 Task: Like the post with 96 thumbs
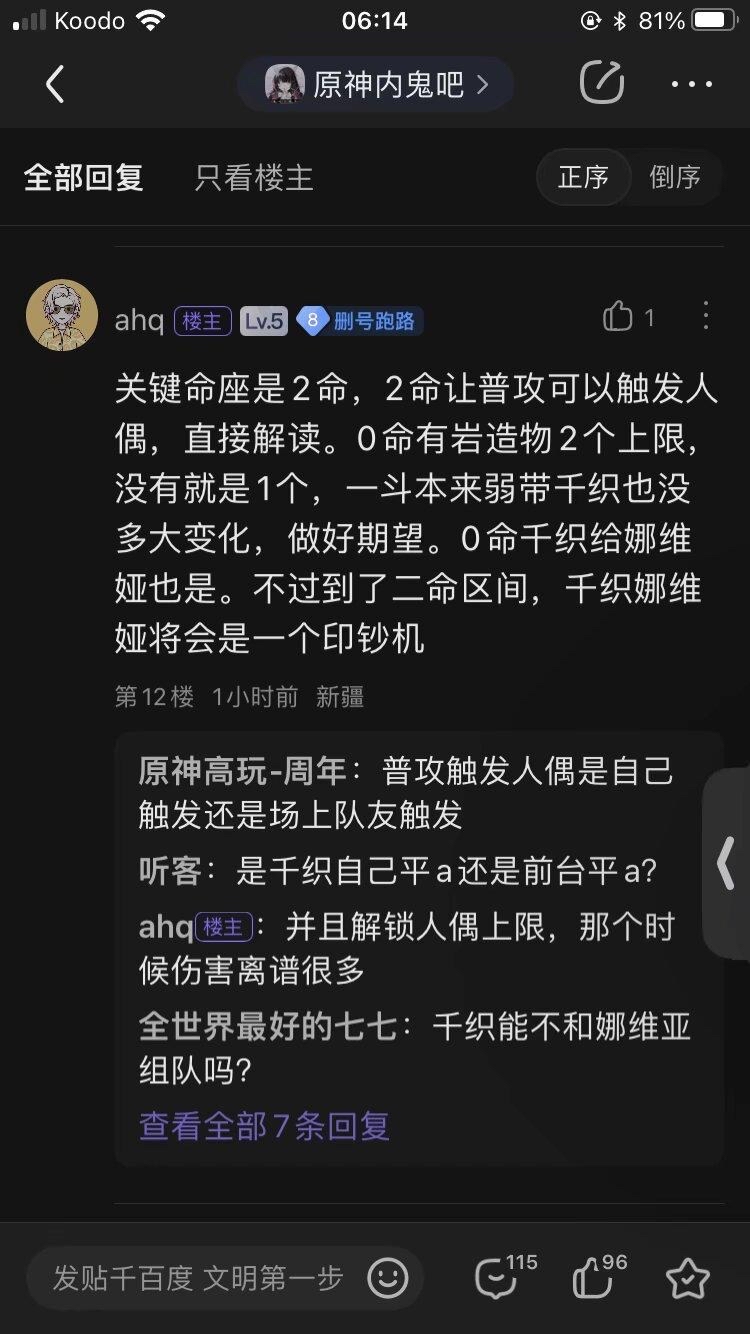coord(594,1278)
